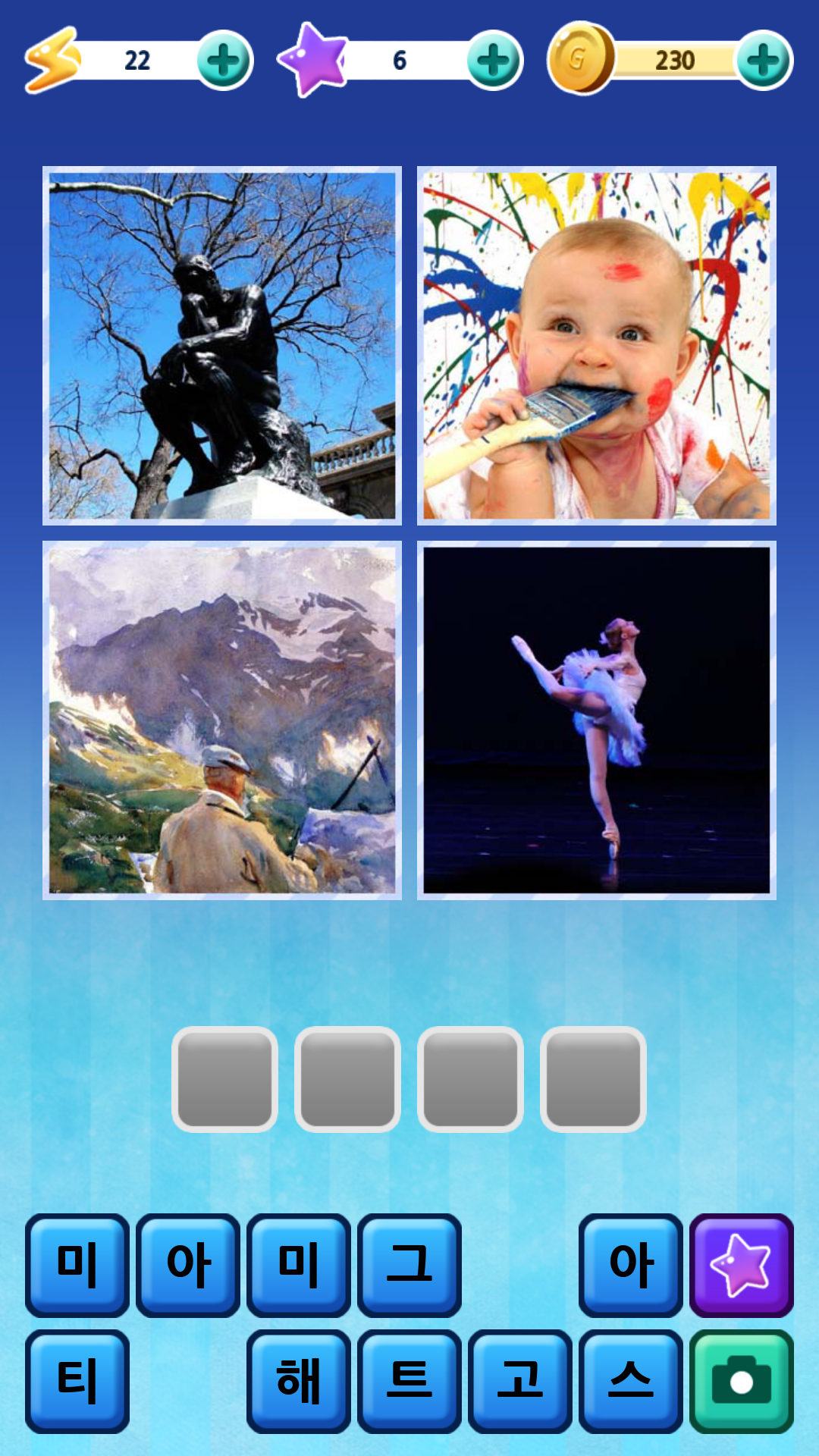Viewport: 819px width, 1456px height.
Task: Open the watercolor mountain painter picture
Action: point(222,720)
